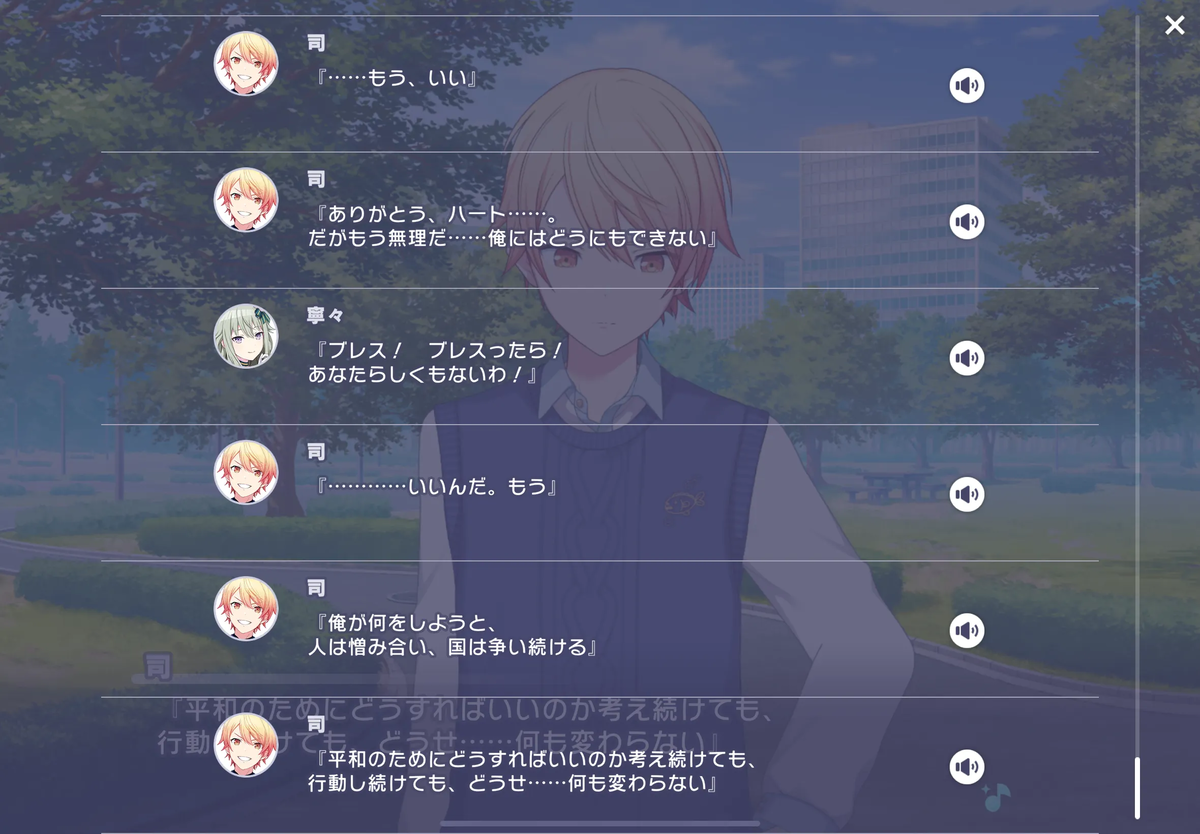The width and height of the screenshot is (1200, 834).
Task: Close the dialogue log
Action: pos(1174,25)
